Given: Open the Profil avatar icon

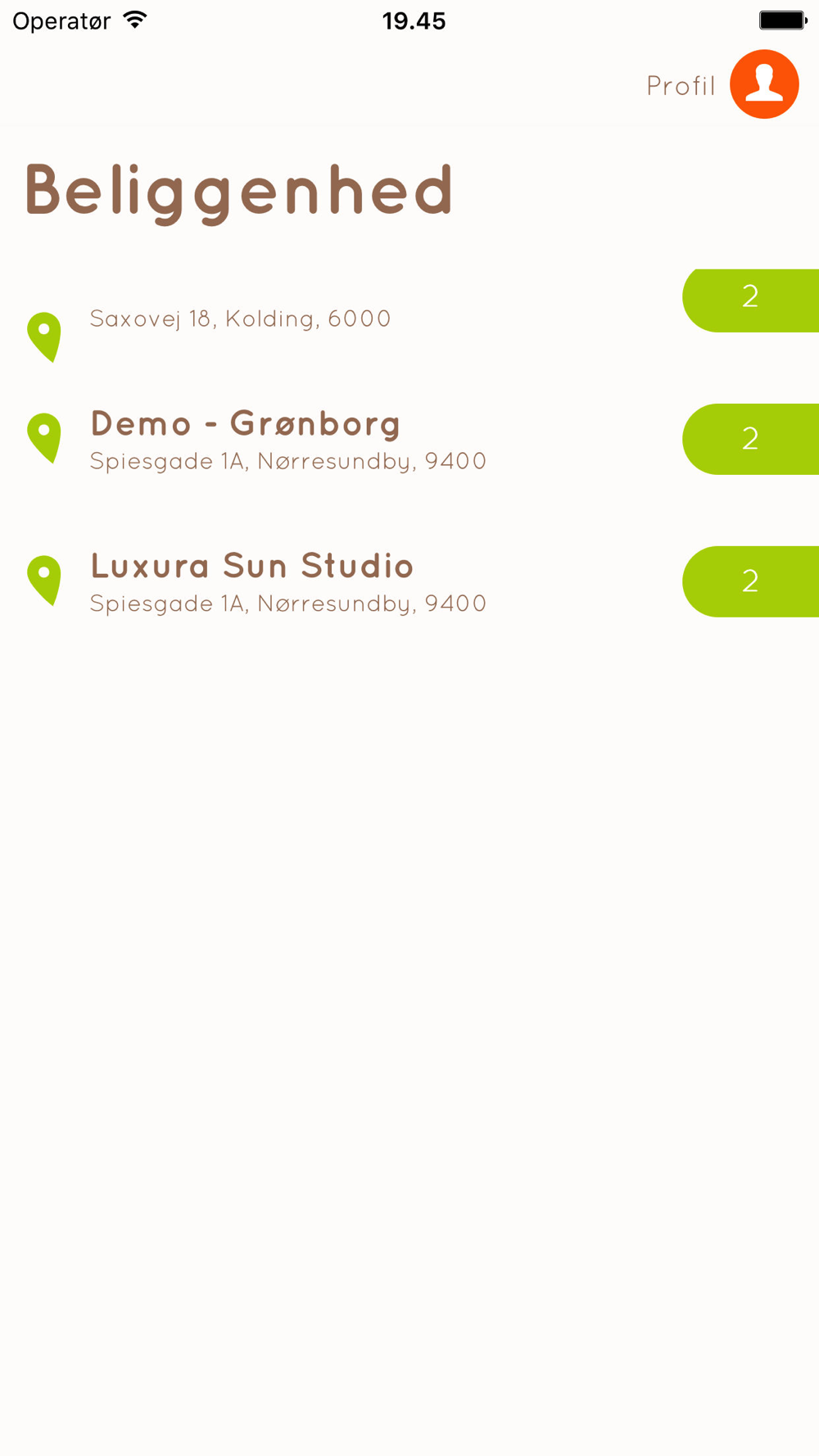Looking at the screenshot, I should [x=764, y=84].
